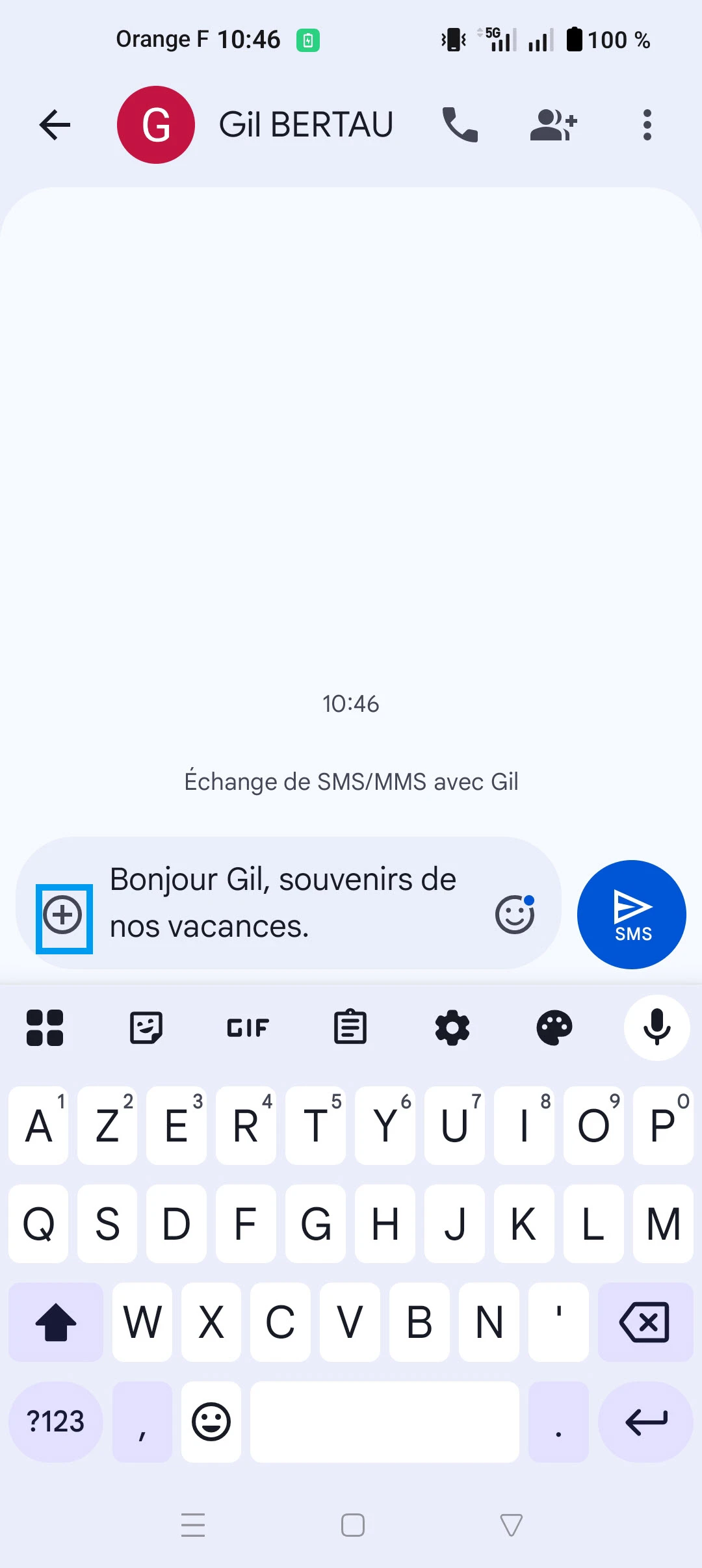The image size is (702, 1568).
Task: Open the GIF search on the keyboard
Action: coord(248,1028)
